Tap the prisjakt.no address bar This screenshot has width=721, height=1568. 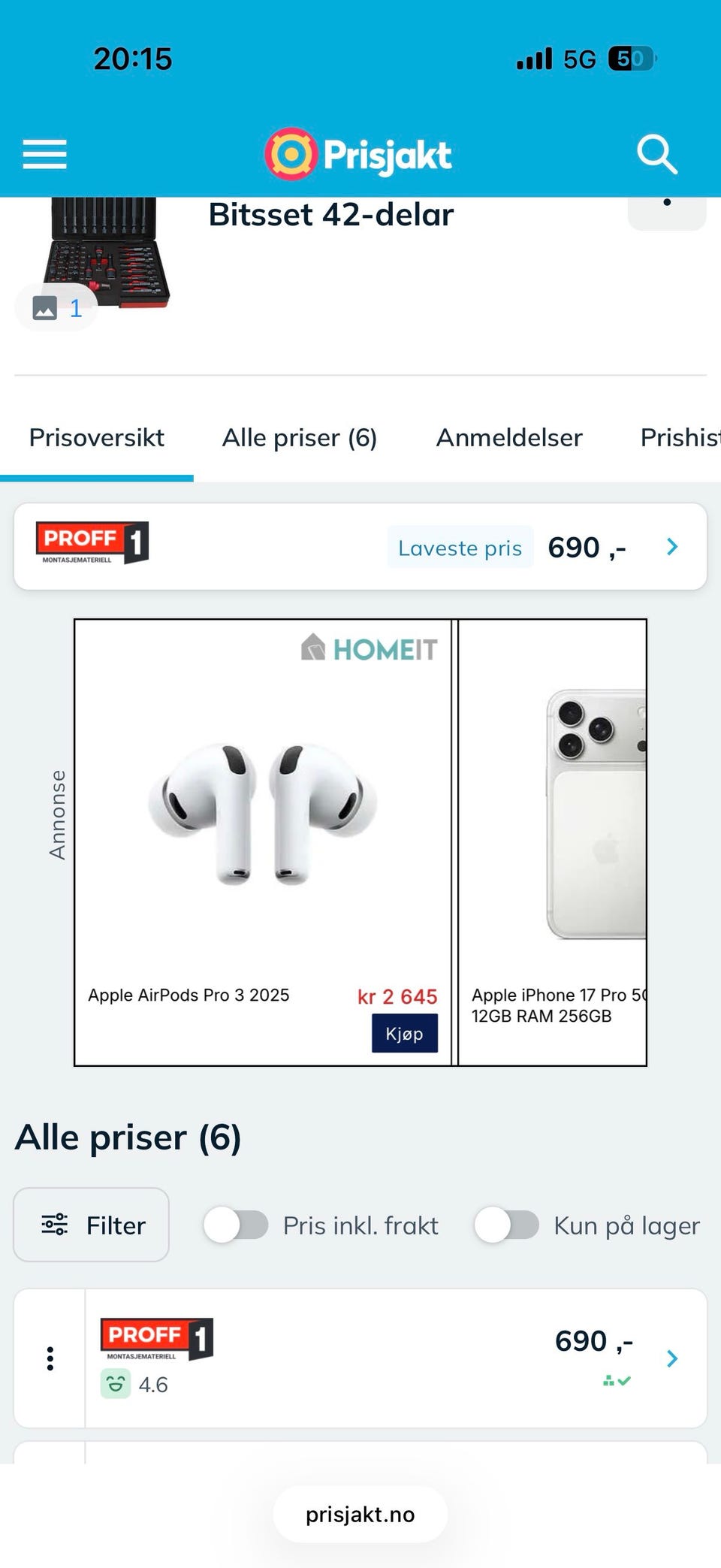tap(360, 1514)
